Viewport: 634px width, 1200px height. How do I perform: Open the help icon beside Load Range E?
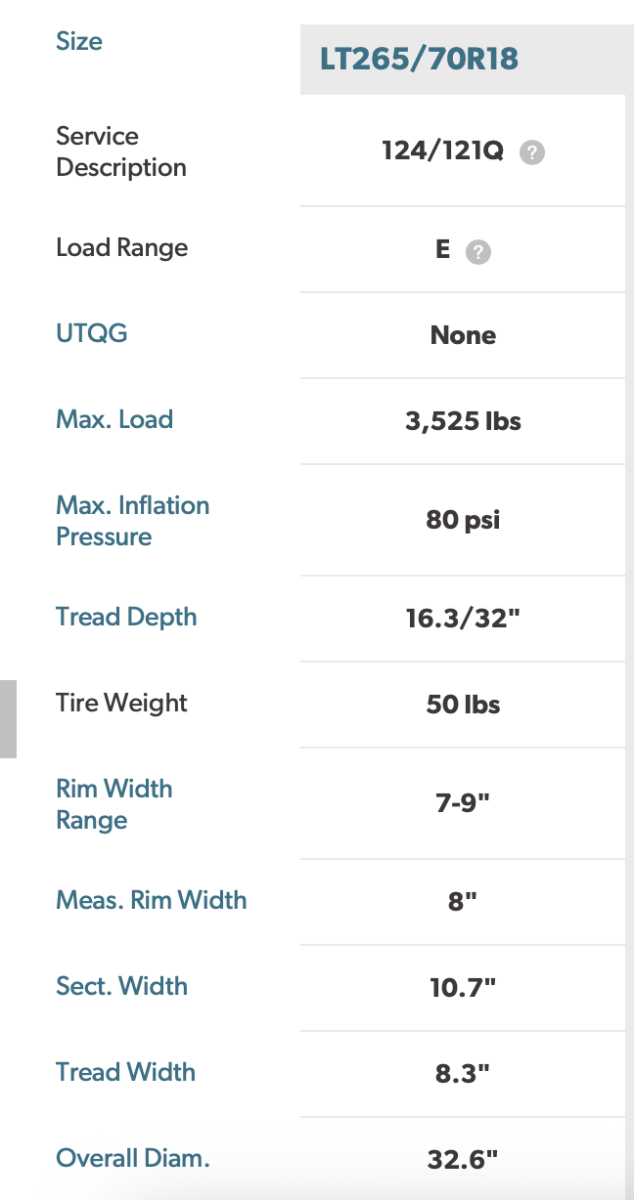(x=479, y=252)
